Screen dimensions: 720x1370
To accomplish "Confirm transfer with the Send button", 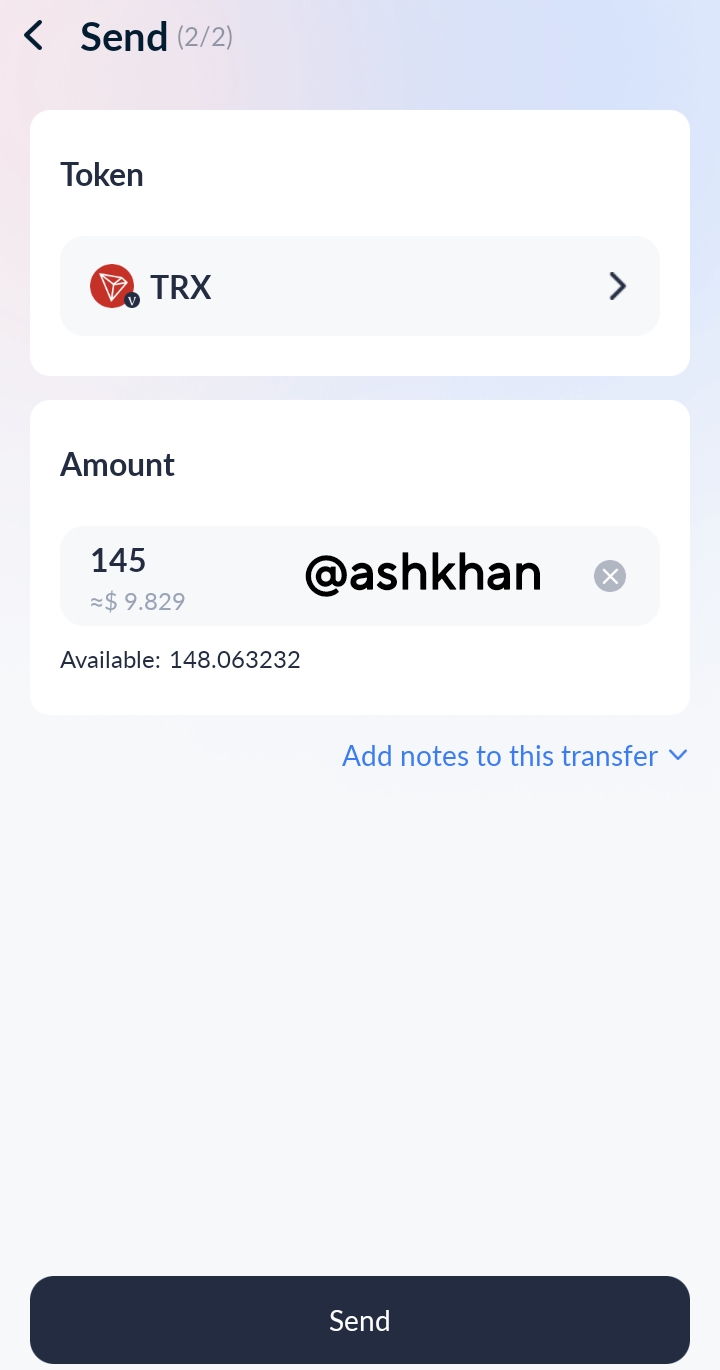I will (360, 1320).
